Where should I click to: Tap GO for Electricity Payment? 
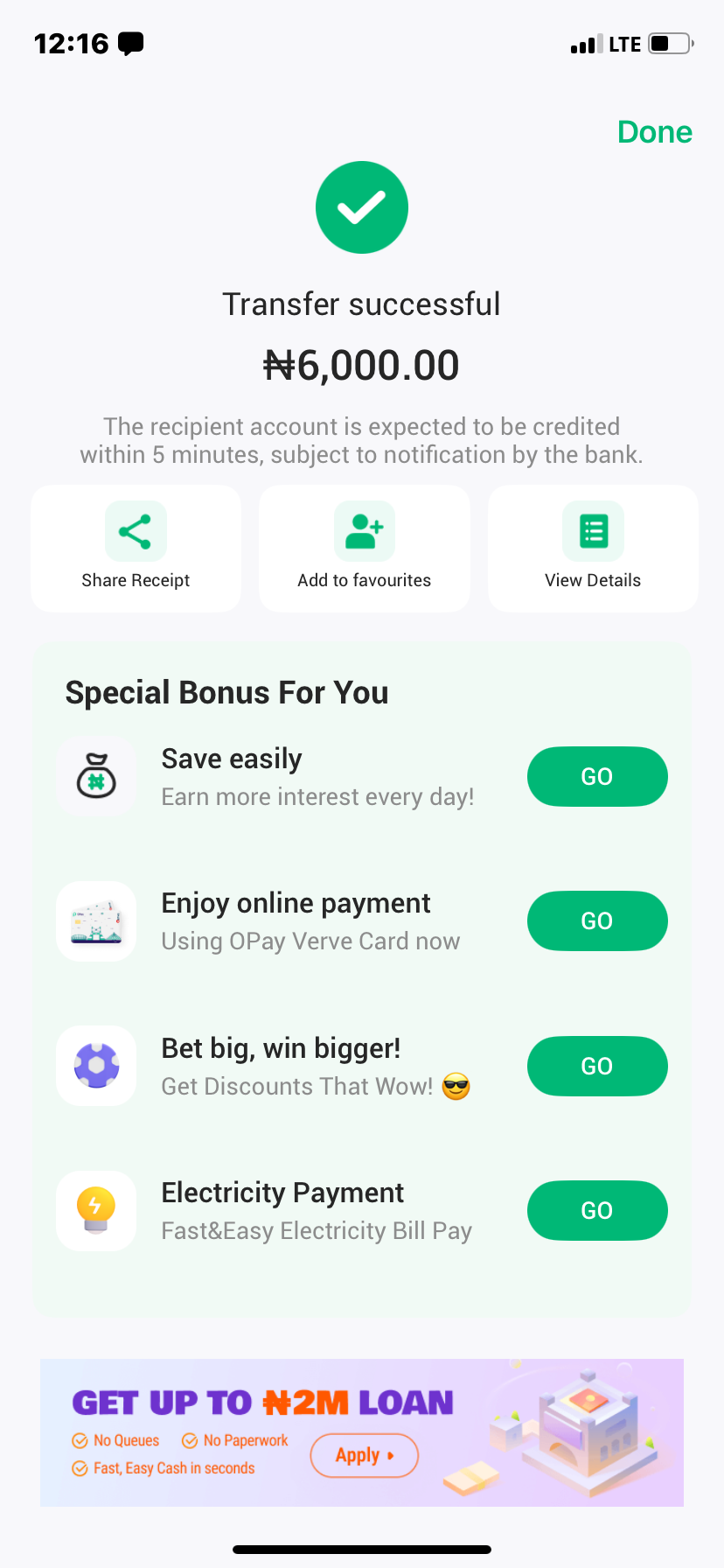point(597,1210)
